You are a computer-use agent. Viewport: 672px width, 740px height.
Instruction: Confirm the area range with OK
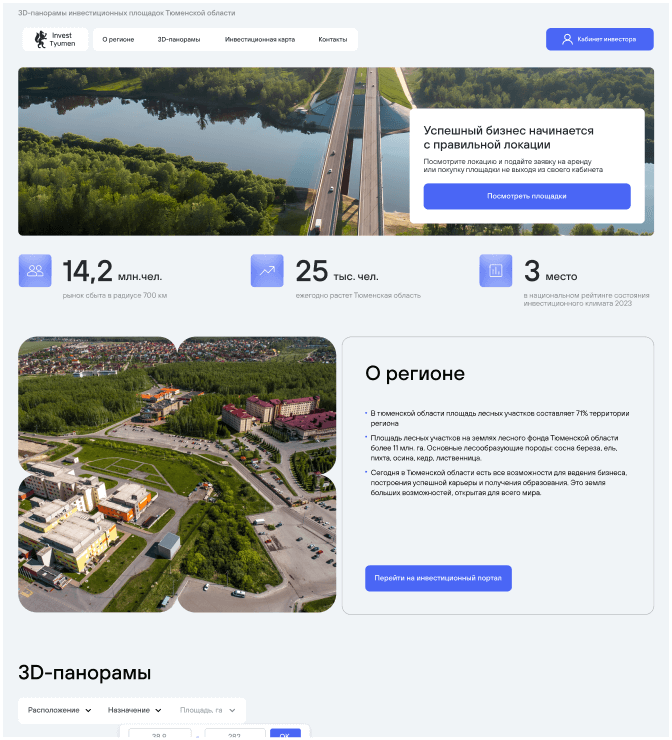coord(285,734)
